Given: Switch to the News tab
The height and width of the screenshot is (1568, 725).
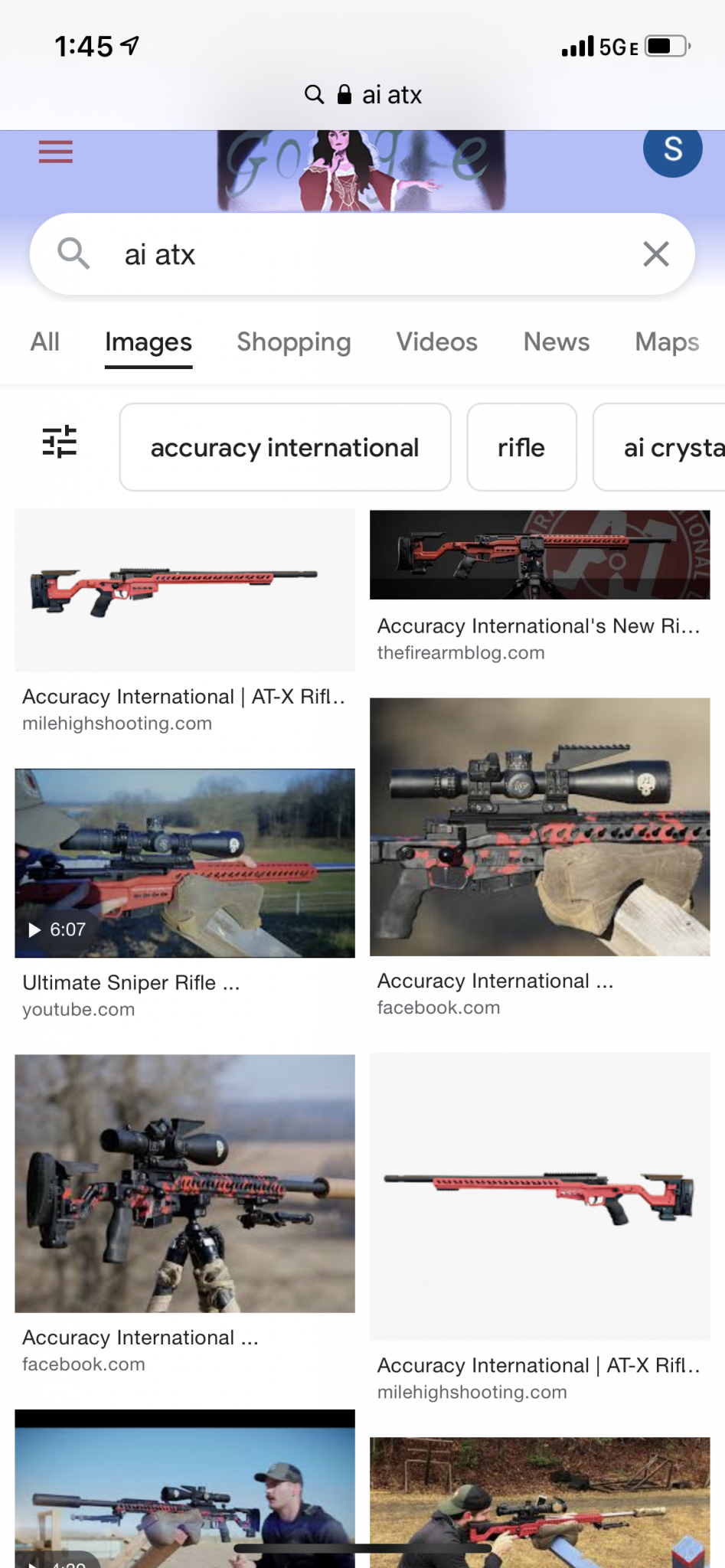Looking at the screenshot, I should 556,342.
